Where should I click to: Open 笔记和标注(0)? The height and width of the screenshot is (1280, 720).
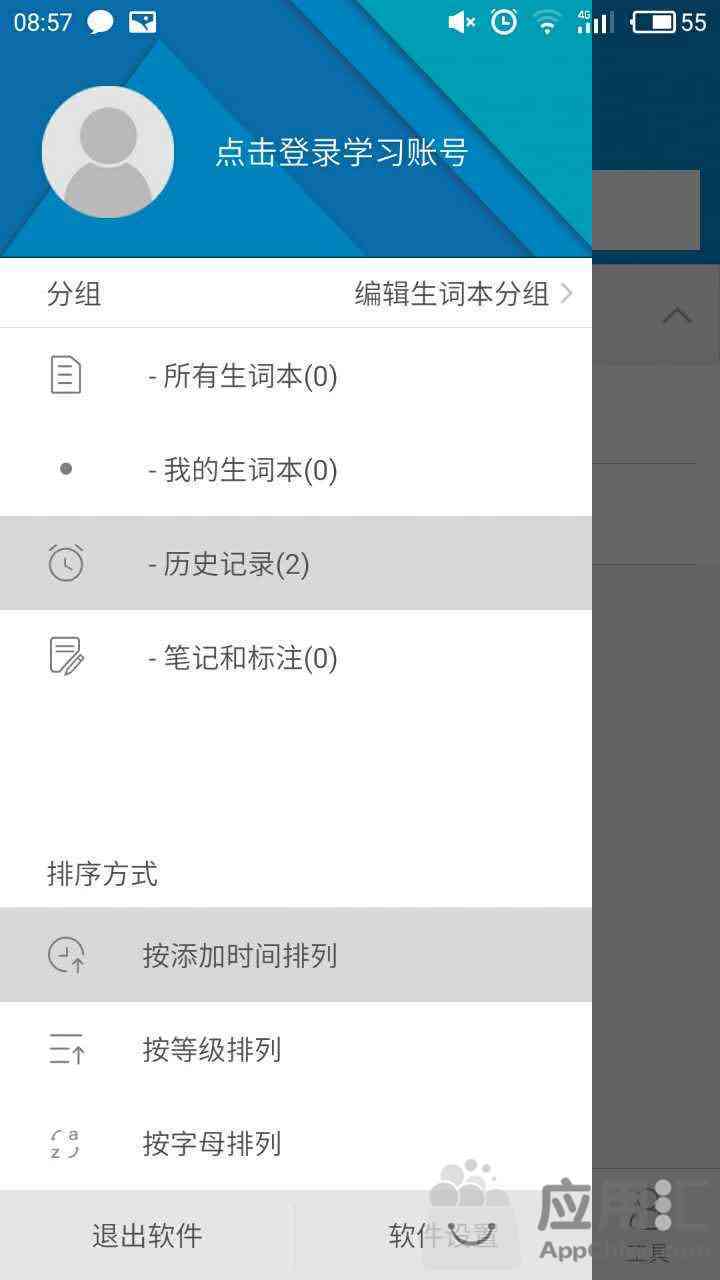(x=296, y=658)
